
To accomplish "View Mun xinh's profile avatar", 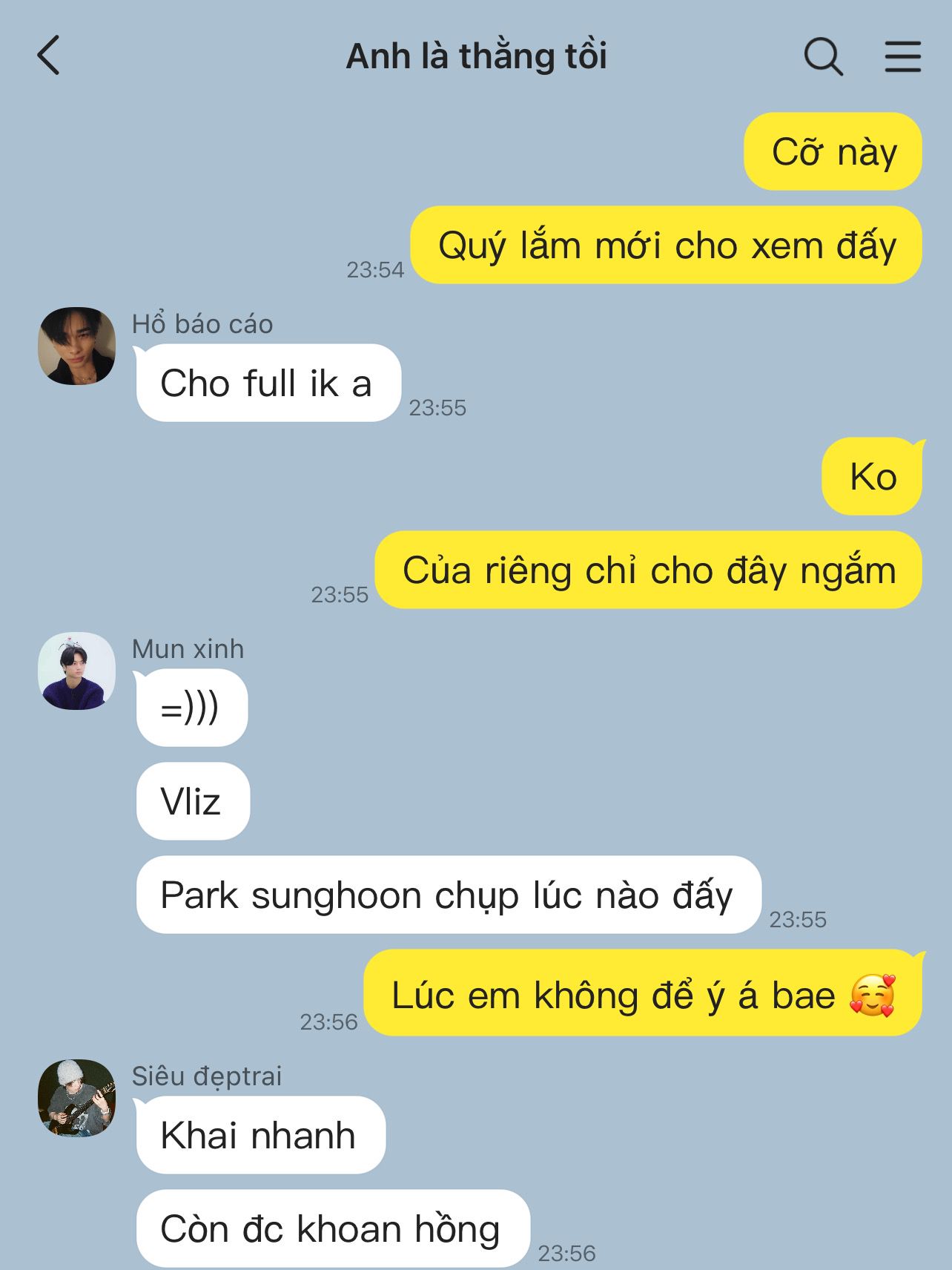I will pyautogui.click(x=76, y=671).
